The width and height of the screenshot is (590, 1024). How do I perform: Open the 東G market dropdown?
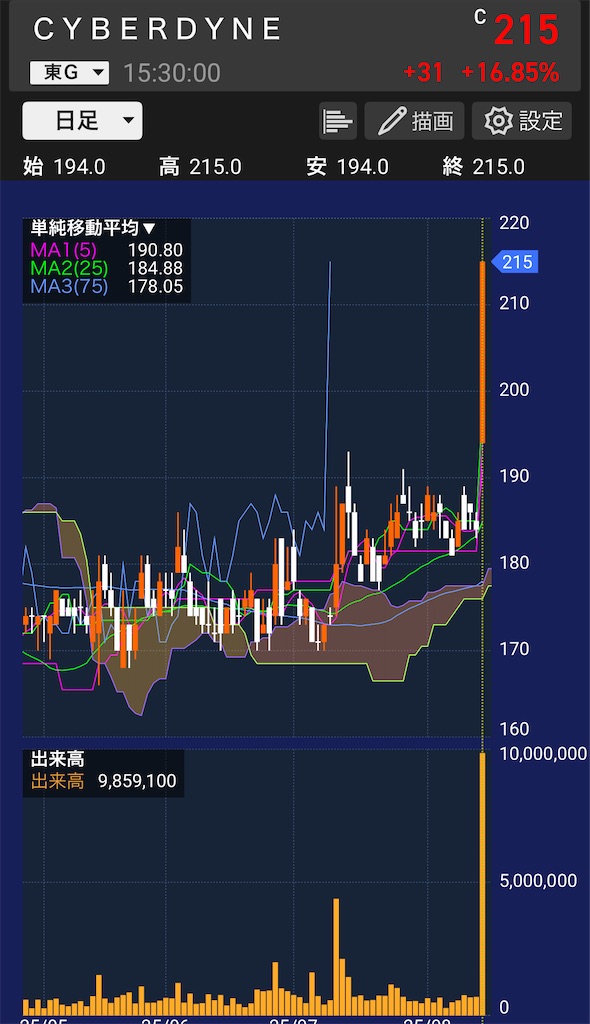tap(69, 72)
